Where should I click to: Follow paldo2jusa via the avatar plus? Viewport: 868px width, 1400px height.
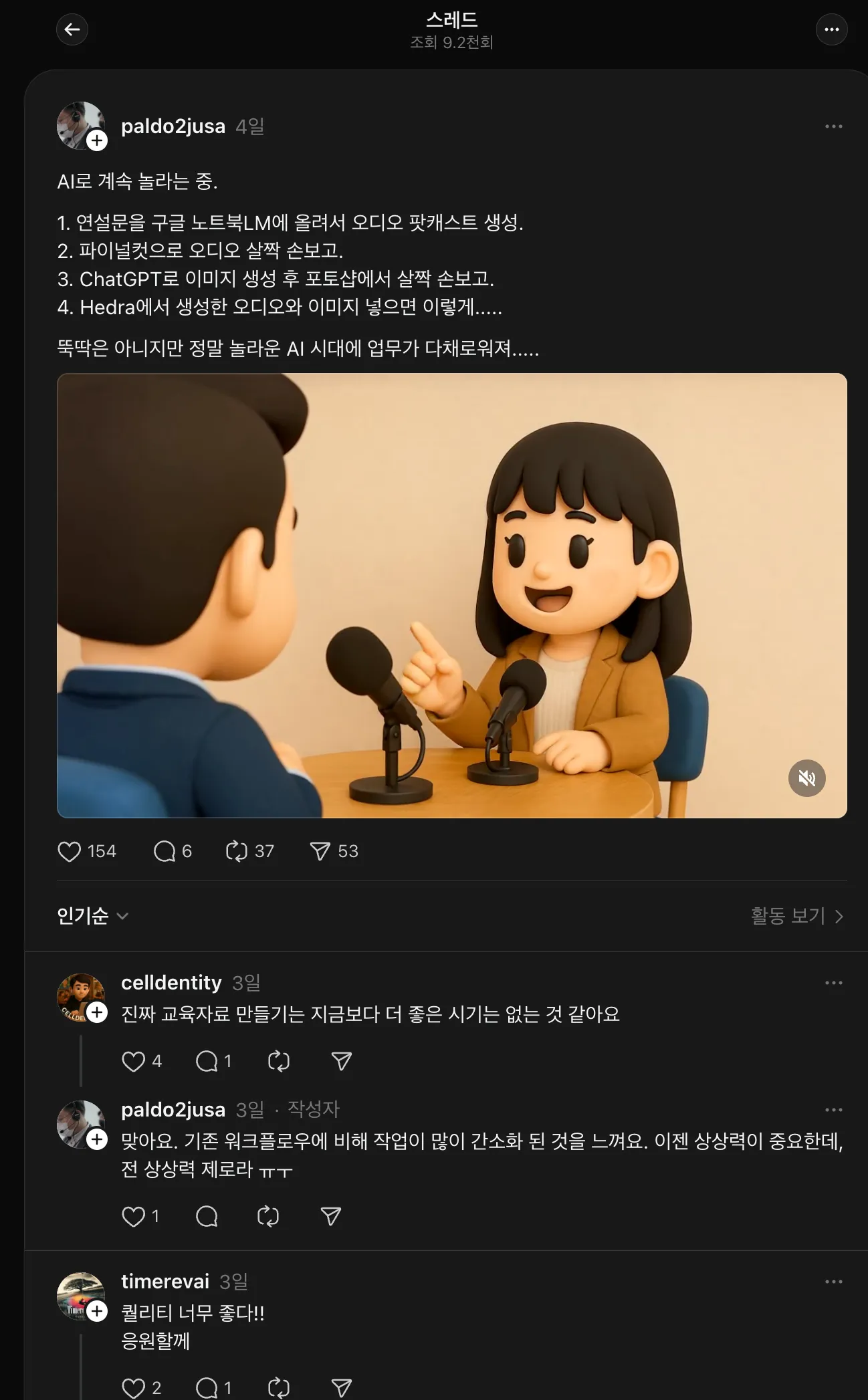98,140
